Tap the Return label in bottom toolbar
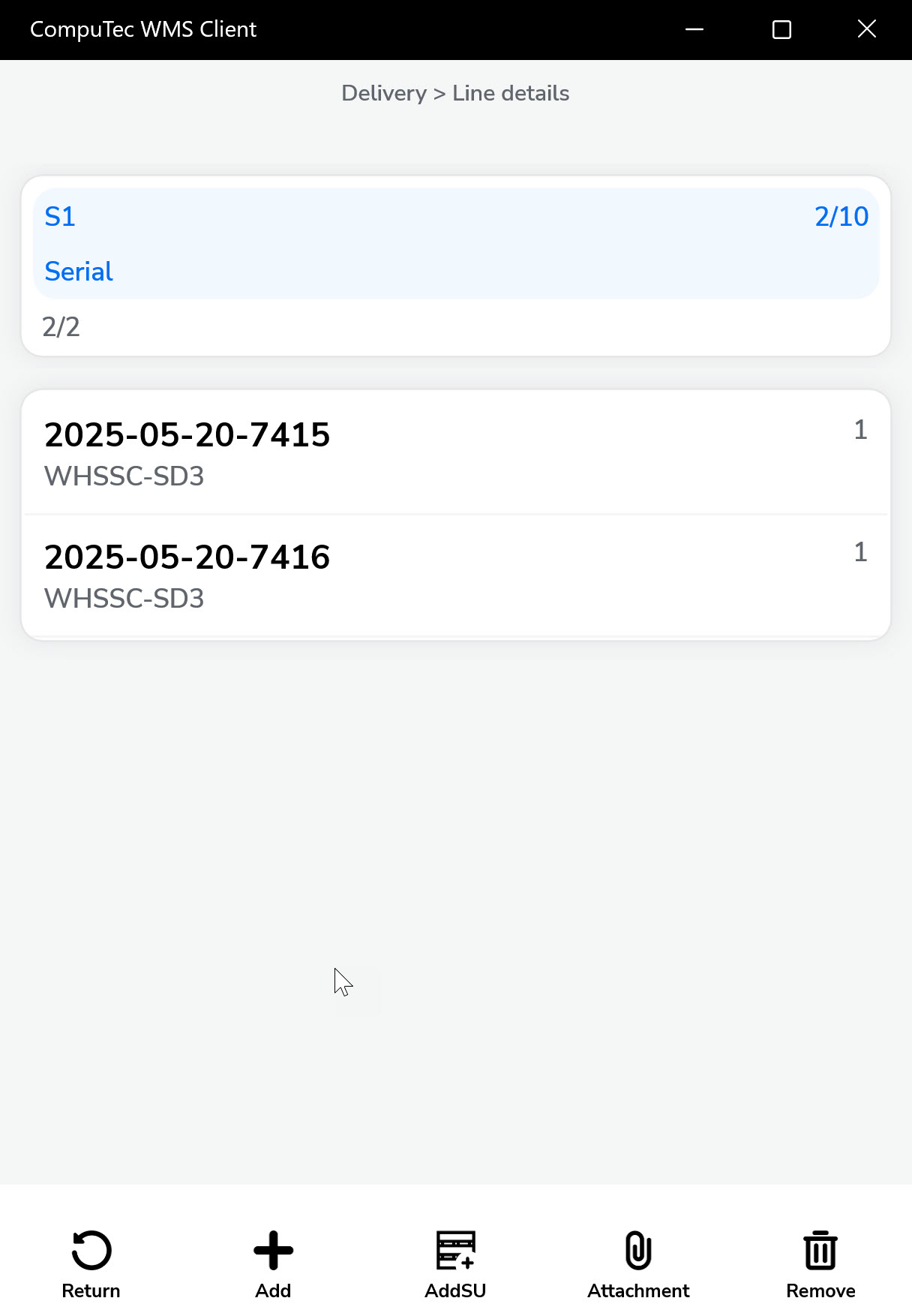Viewport: 912px width, 1316px height. (91, 1291)
